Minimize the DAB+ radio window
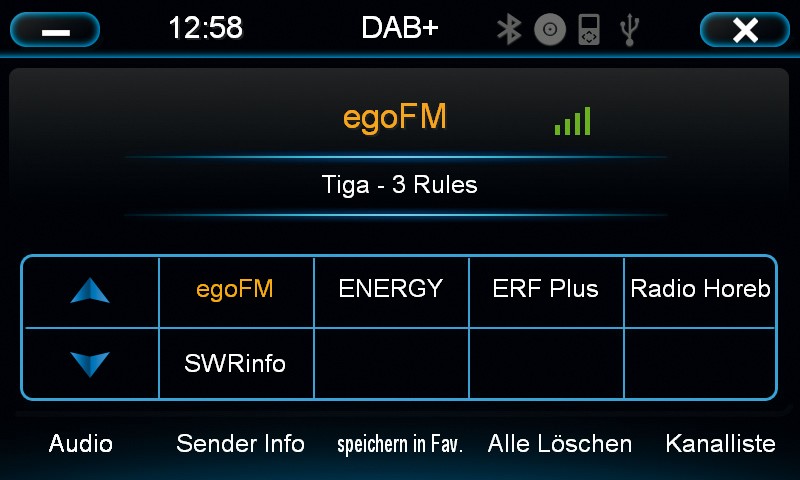Viewport: 800px width, 480px height. pyautogui.click(x=55, y=30)
